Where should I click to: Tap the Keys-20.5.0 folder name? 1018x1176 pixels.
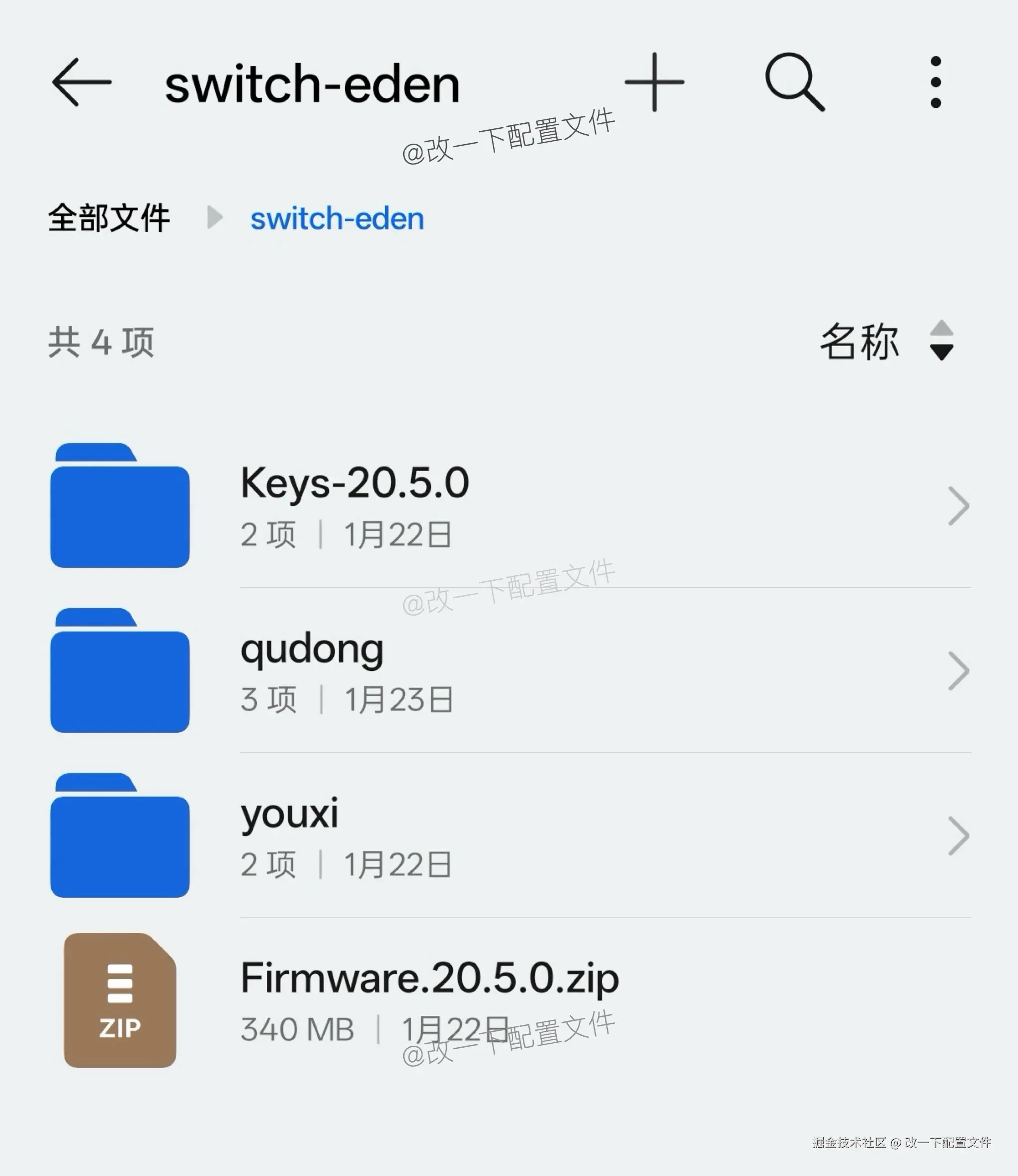click(x=355, y=483)
